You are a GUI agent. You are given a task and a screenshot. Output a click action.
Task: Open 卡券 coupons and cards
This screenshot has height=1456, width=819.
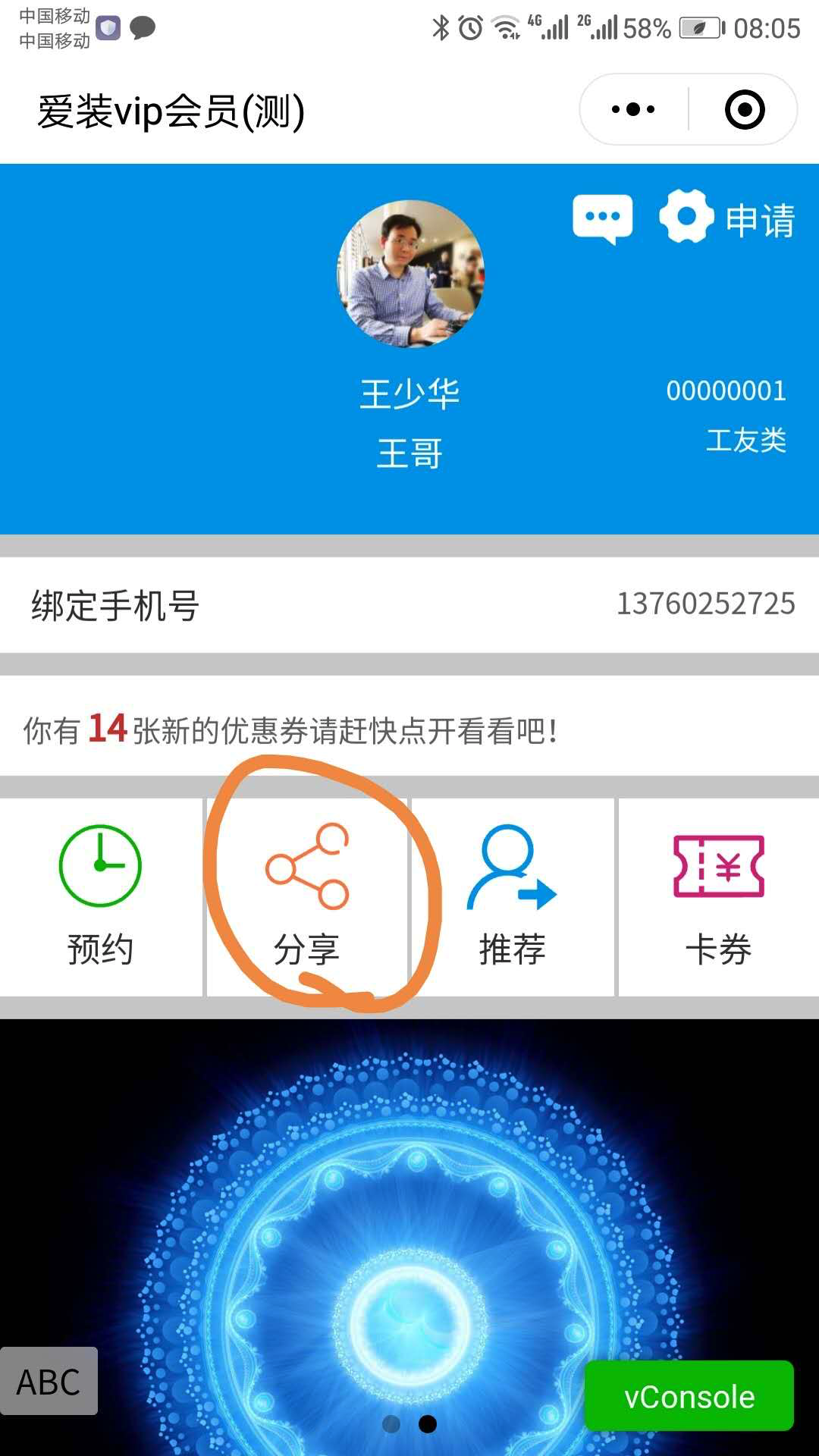[x=719, y=896]
